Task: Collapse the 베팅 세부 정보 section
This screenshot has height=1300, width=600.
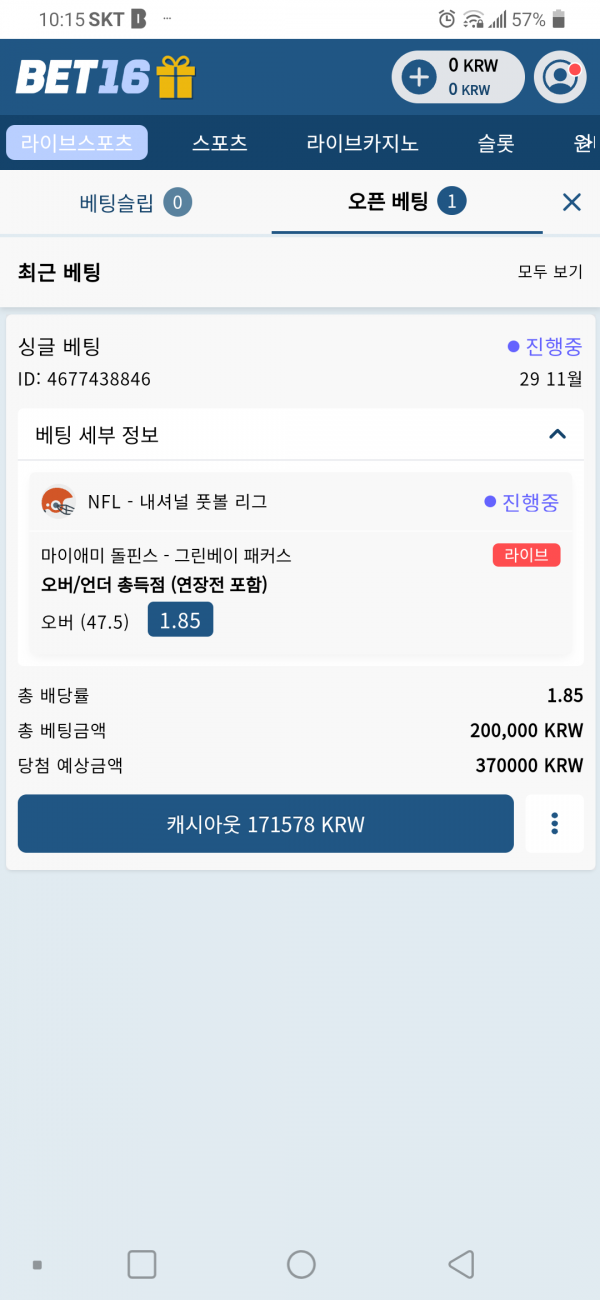Action: tap(557, 434)
